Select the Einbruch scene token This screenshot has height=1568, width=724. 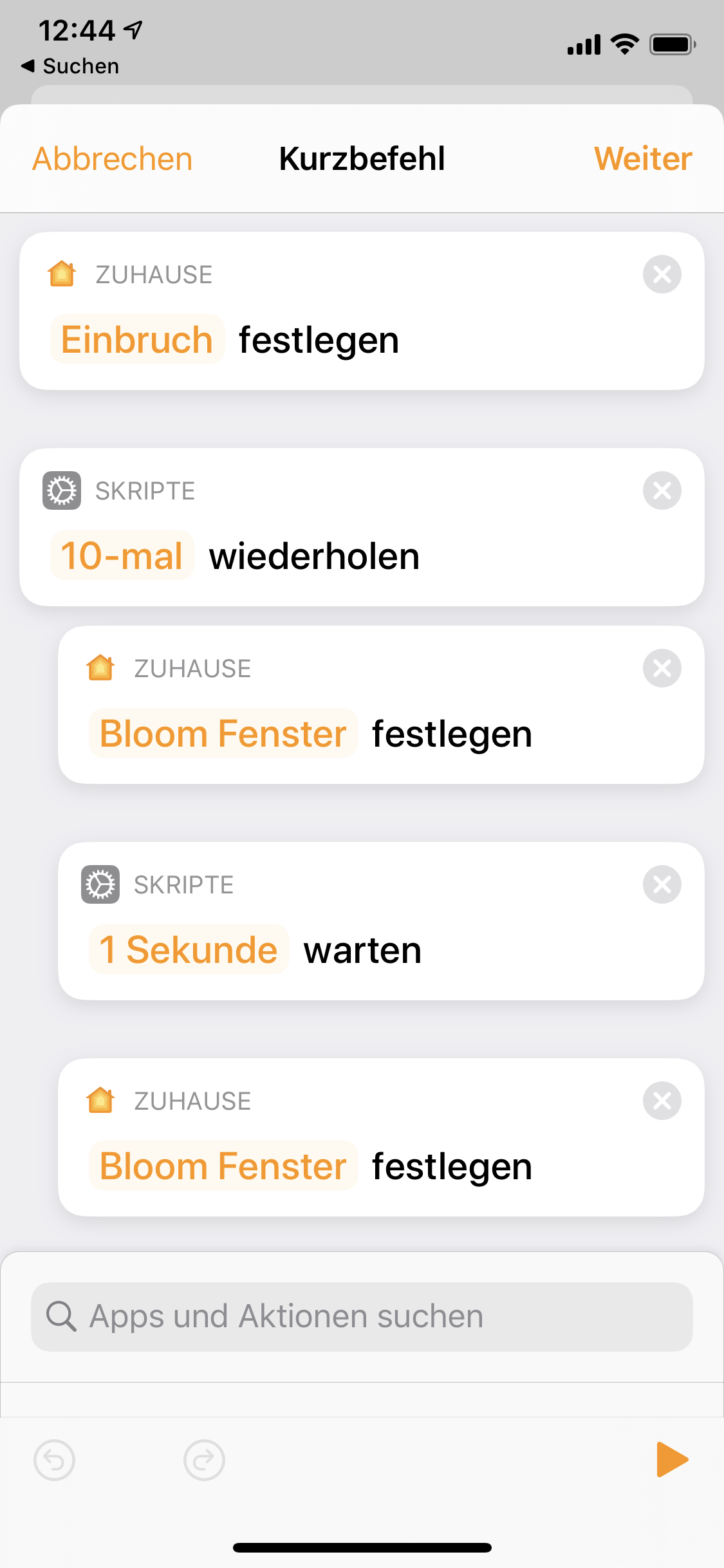click(x=137, y=339)
